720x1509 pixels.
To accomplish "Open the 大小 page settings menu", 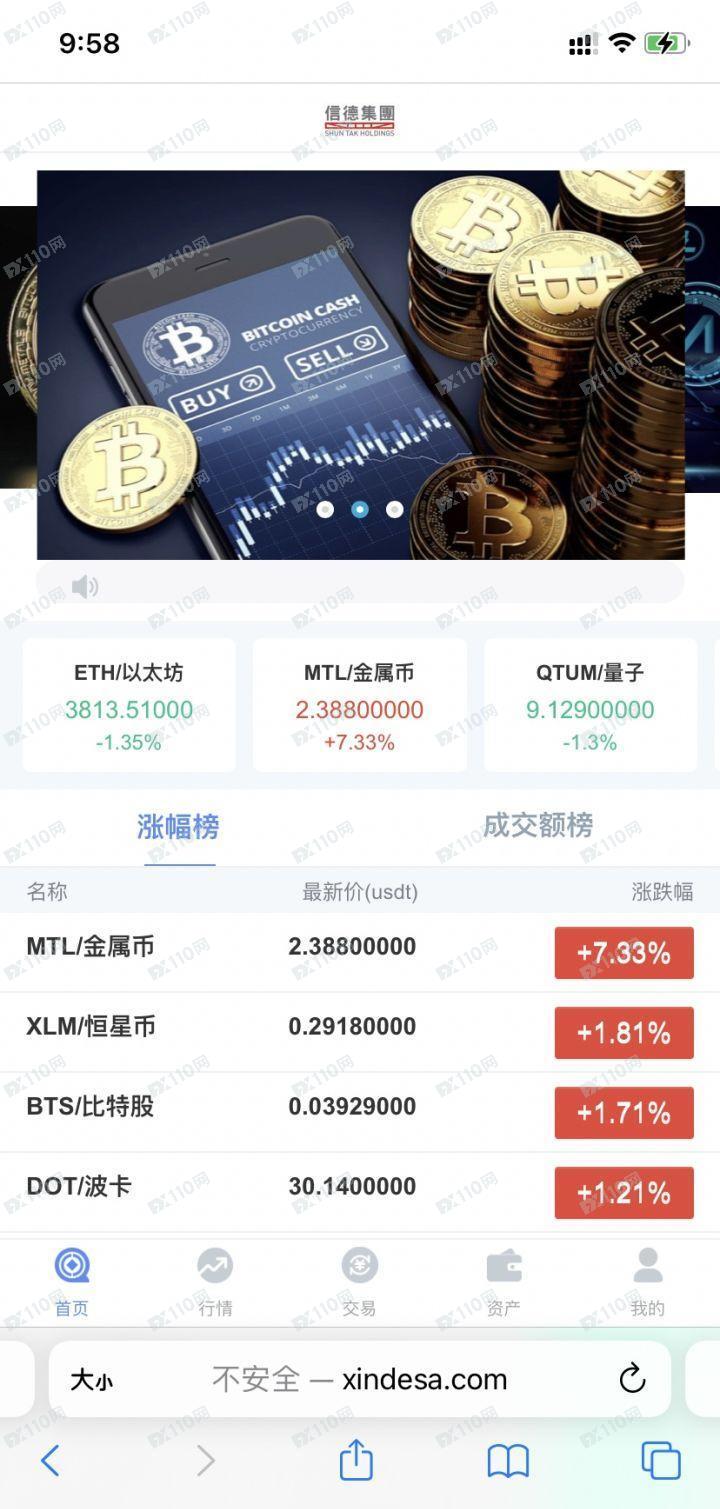I will 91,1380.
